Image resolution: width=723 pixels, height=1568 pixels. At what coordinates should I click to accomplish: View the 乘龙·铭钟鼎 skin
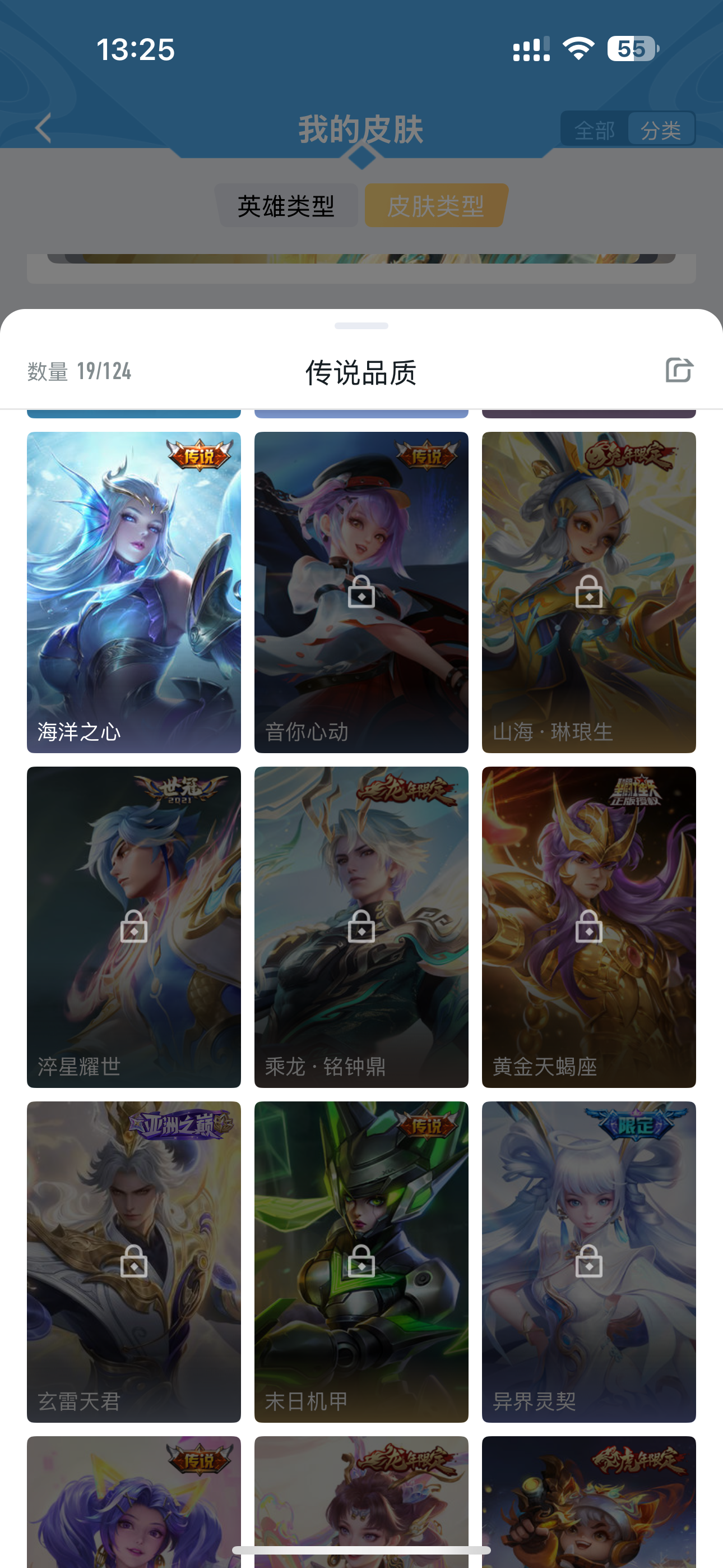click(361, 926)
